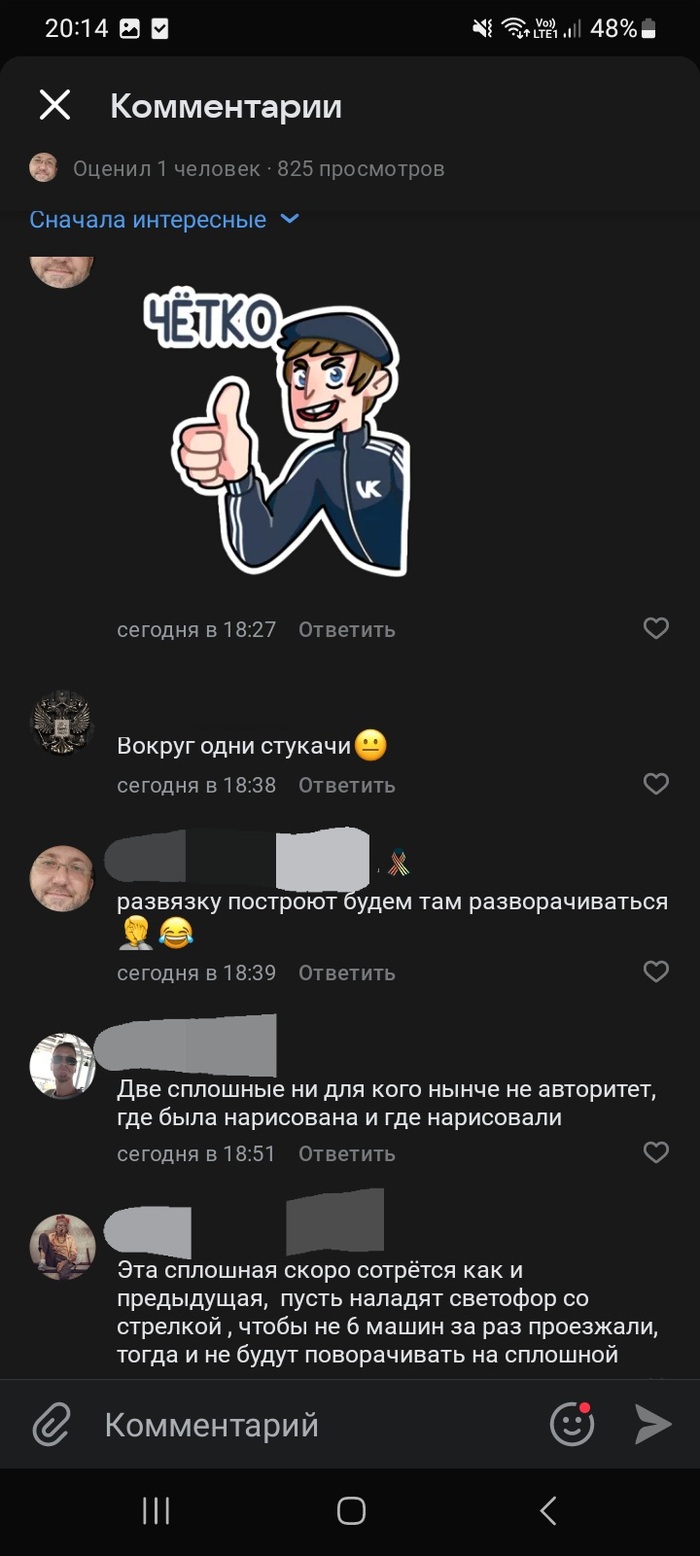Reply to the comment posted at 18:39

click(346, 972)
